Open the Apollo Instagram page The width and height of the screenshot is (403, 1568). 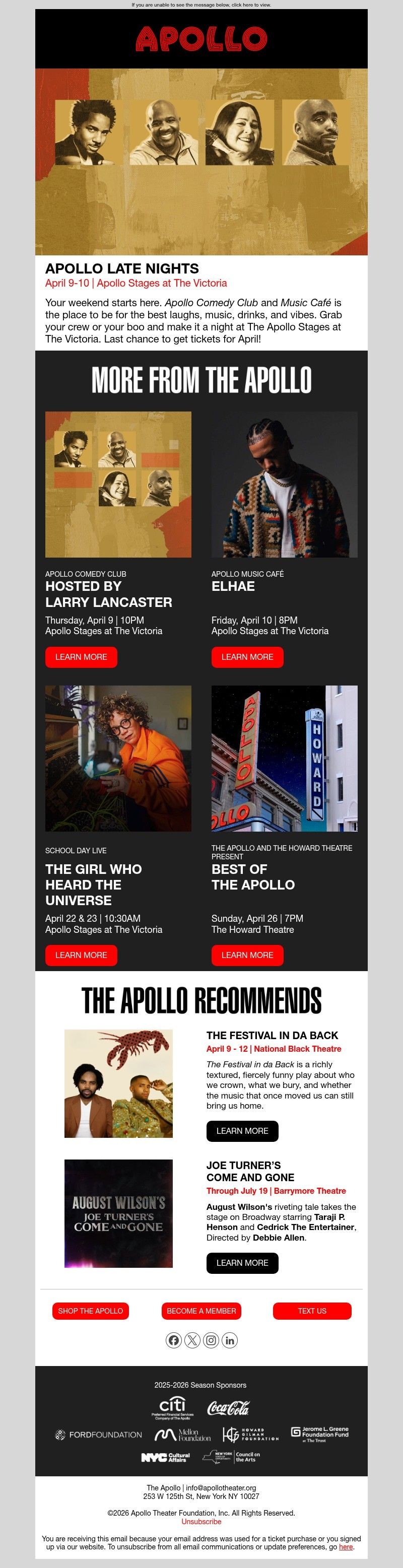(211, 1340)
